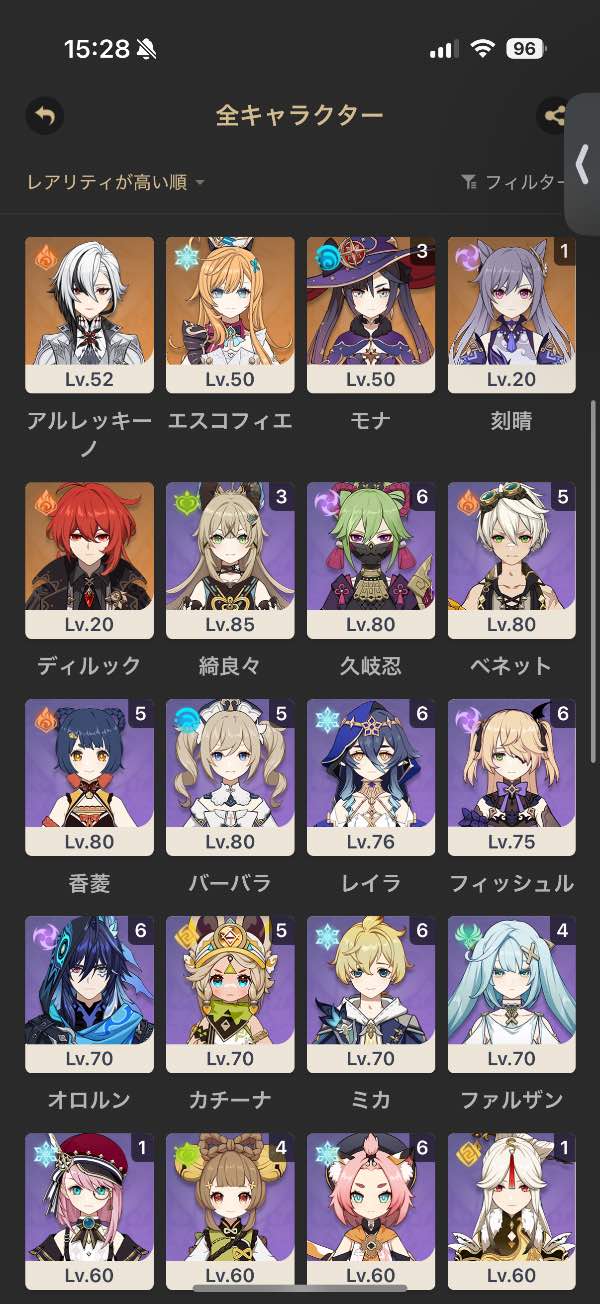Open 刻晴 character card
Image resolution: width=600 pixels, height=1304 pixels.
511,314
